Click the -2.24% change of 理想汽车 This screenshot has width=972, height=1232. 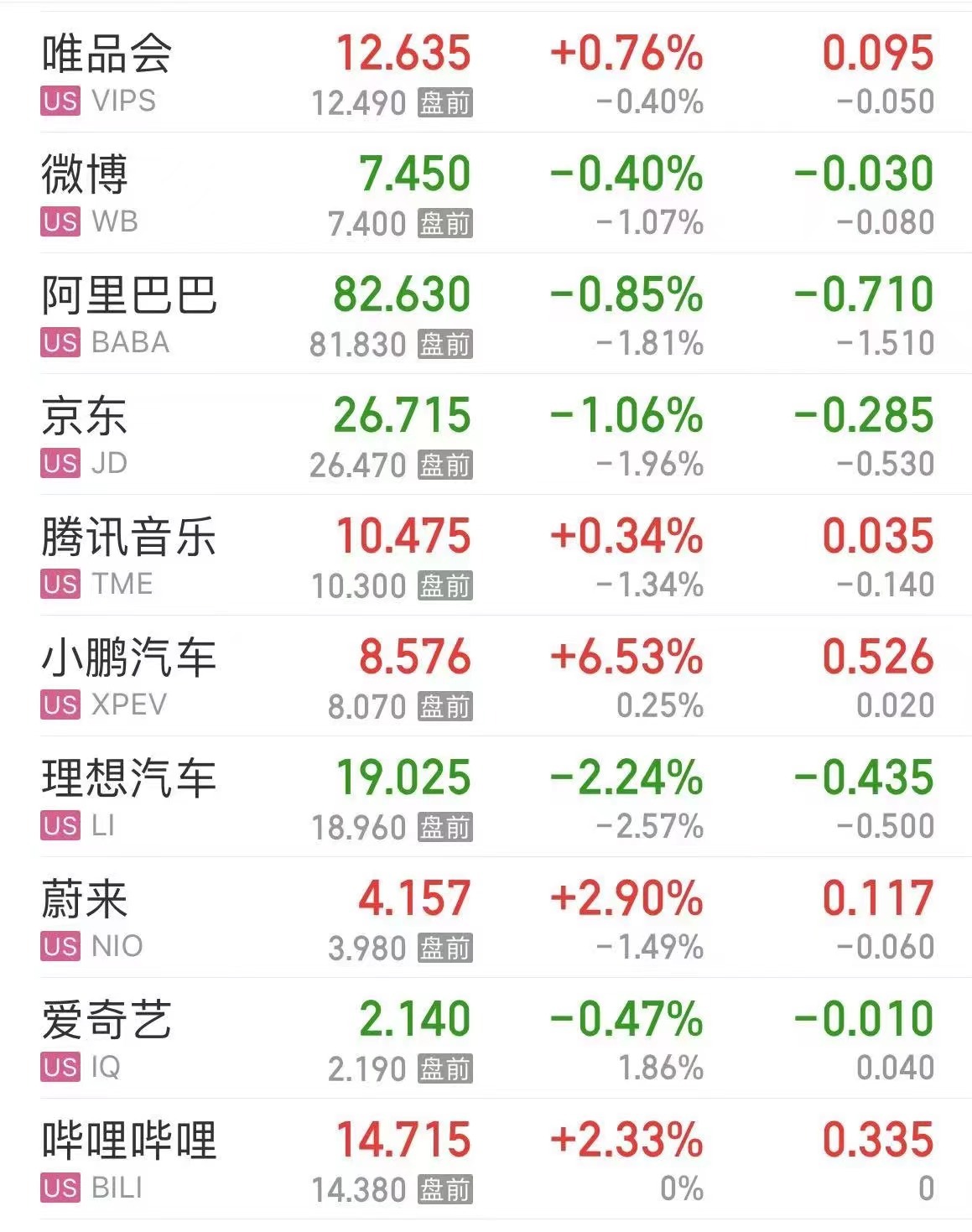point(626,777)
